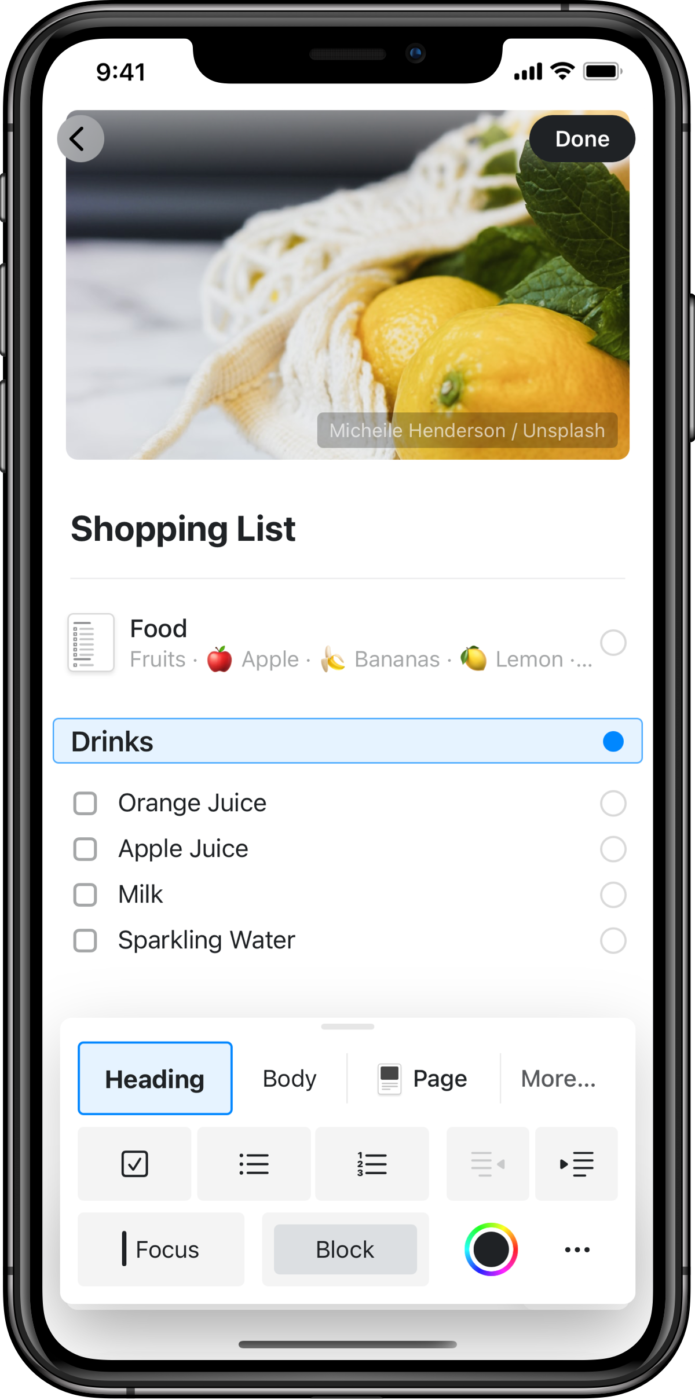The image size is (695, 1400).
Task: Apply checkbox list formatting
Action: 134,1164
